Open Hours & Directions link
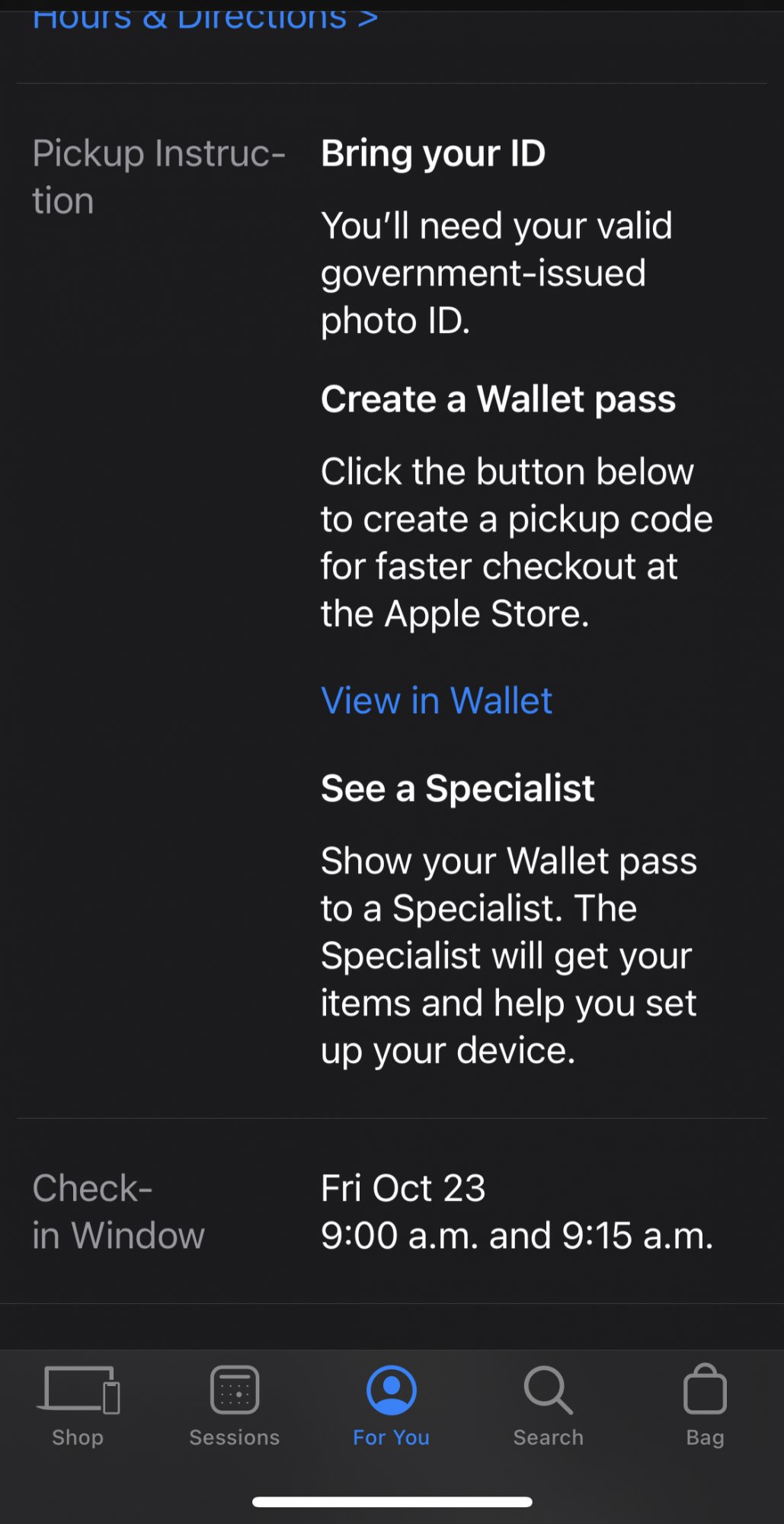This screenshot has height=1524, width=784. 204,20
